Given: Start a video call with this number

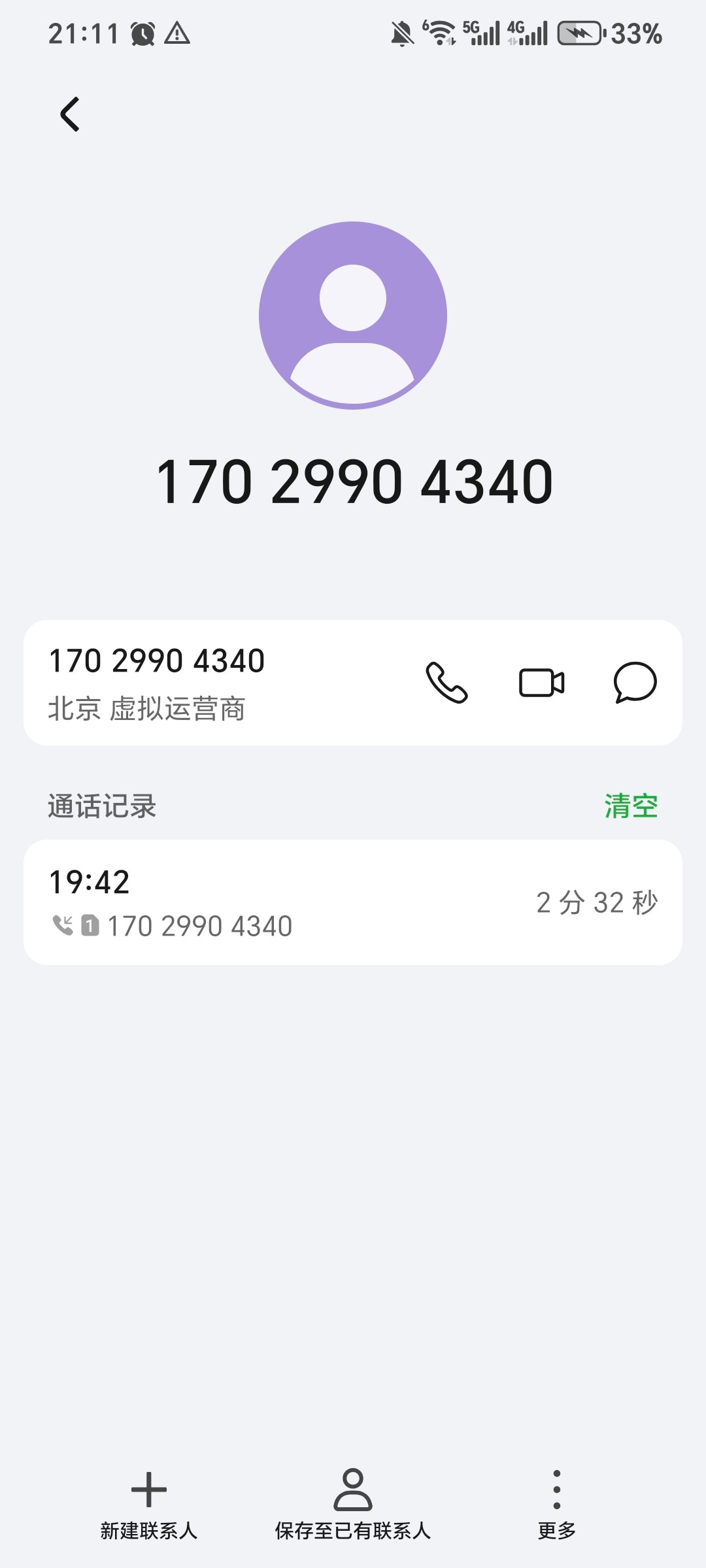Looking at the screenshot, I should 541,683.
